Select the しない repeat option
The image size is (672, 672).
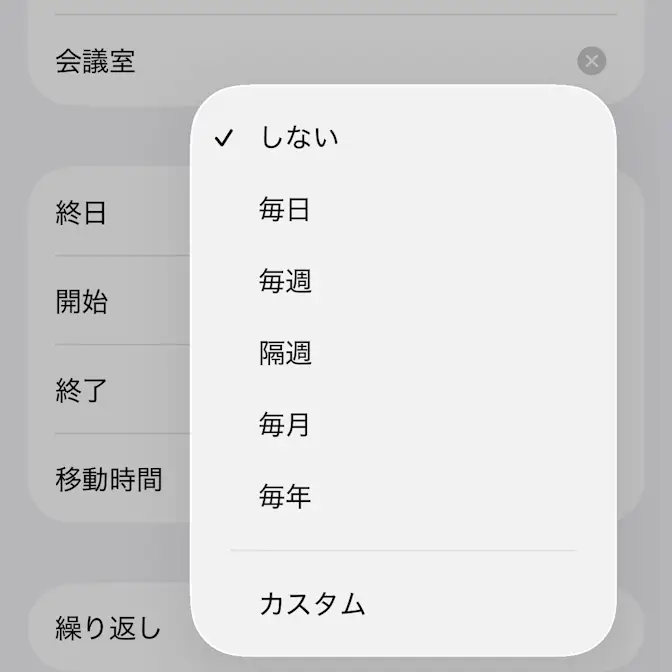(300, 138)
